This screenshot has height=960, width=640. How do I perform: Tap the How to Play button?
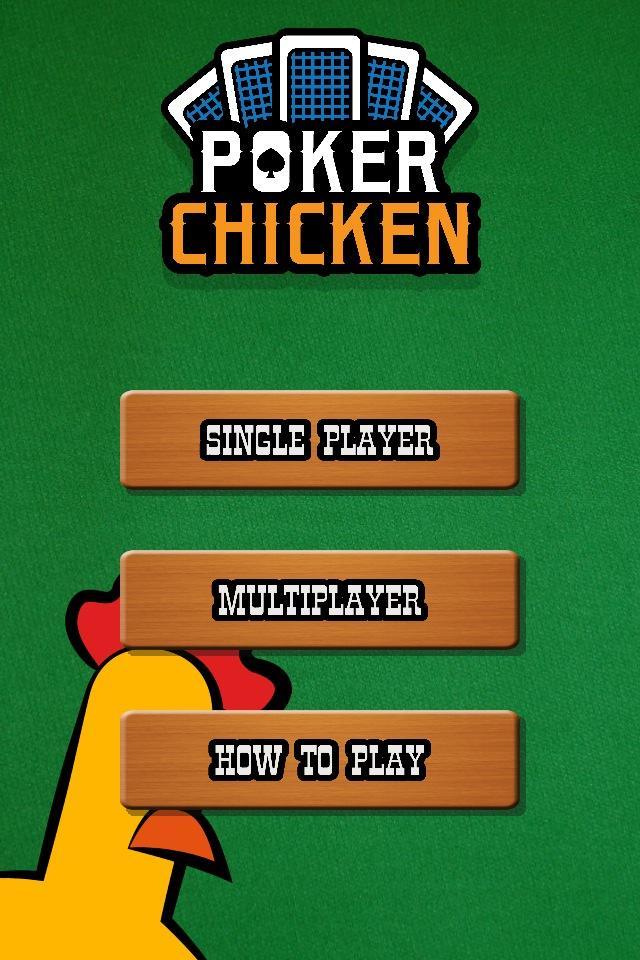click(320, 760)
